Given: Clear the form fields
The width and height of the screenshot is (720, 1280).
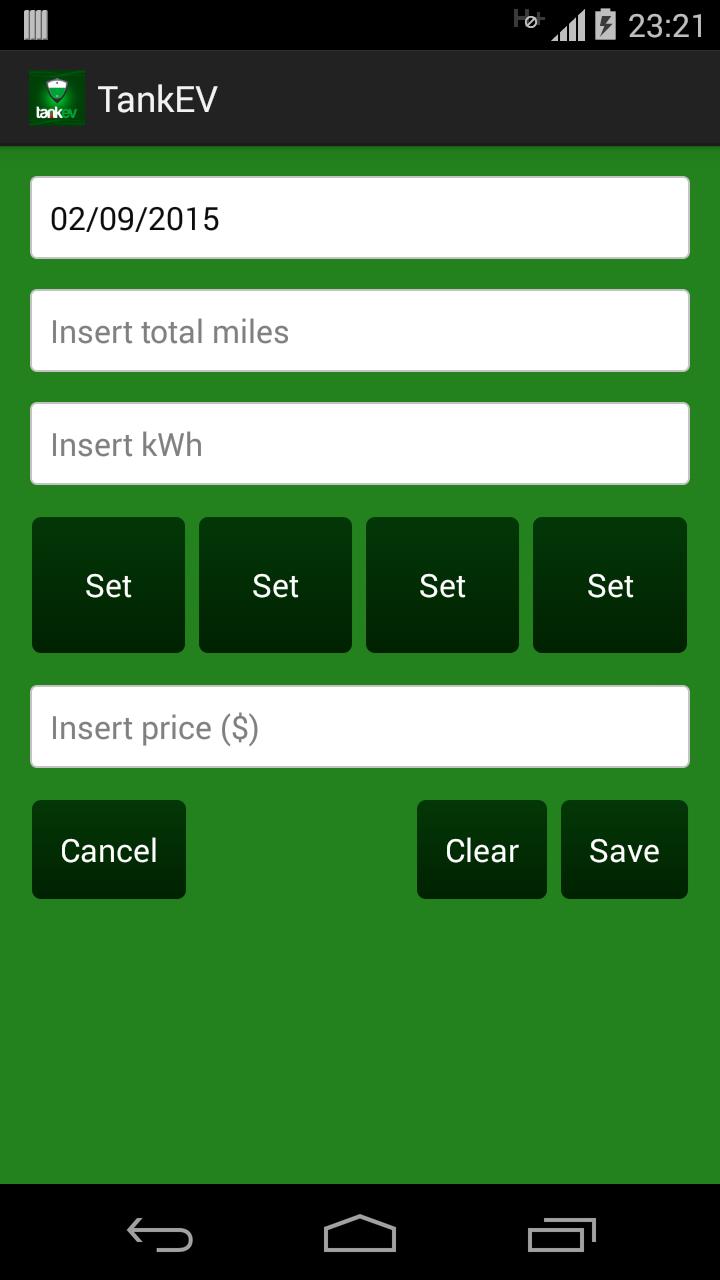Looking at the screenshot, I should [x=482, y=850].
